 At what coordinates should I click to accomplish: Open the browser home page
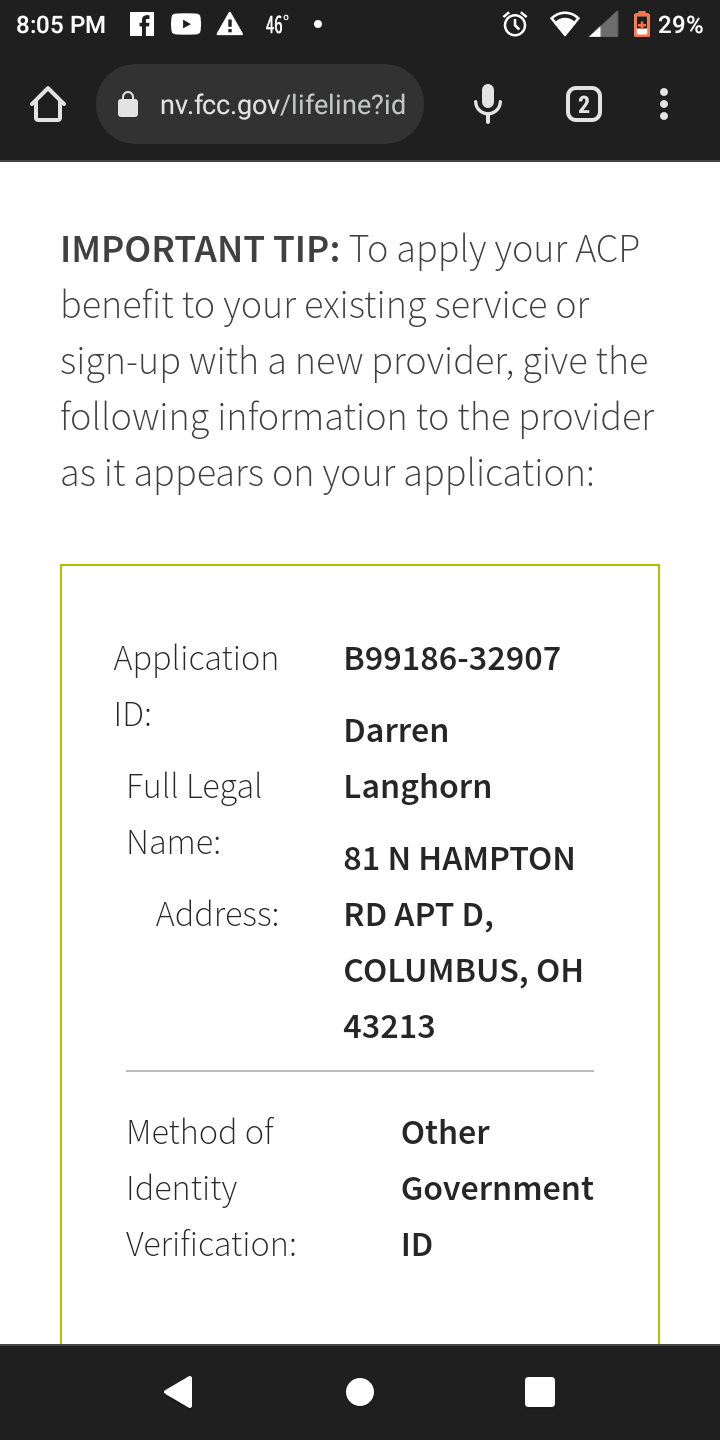(48, 104)
